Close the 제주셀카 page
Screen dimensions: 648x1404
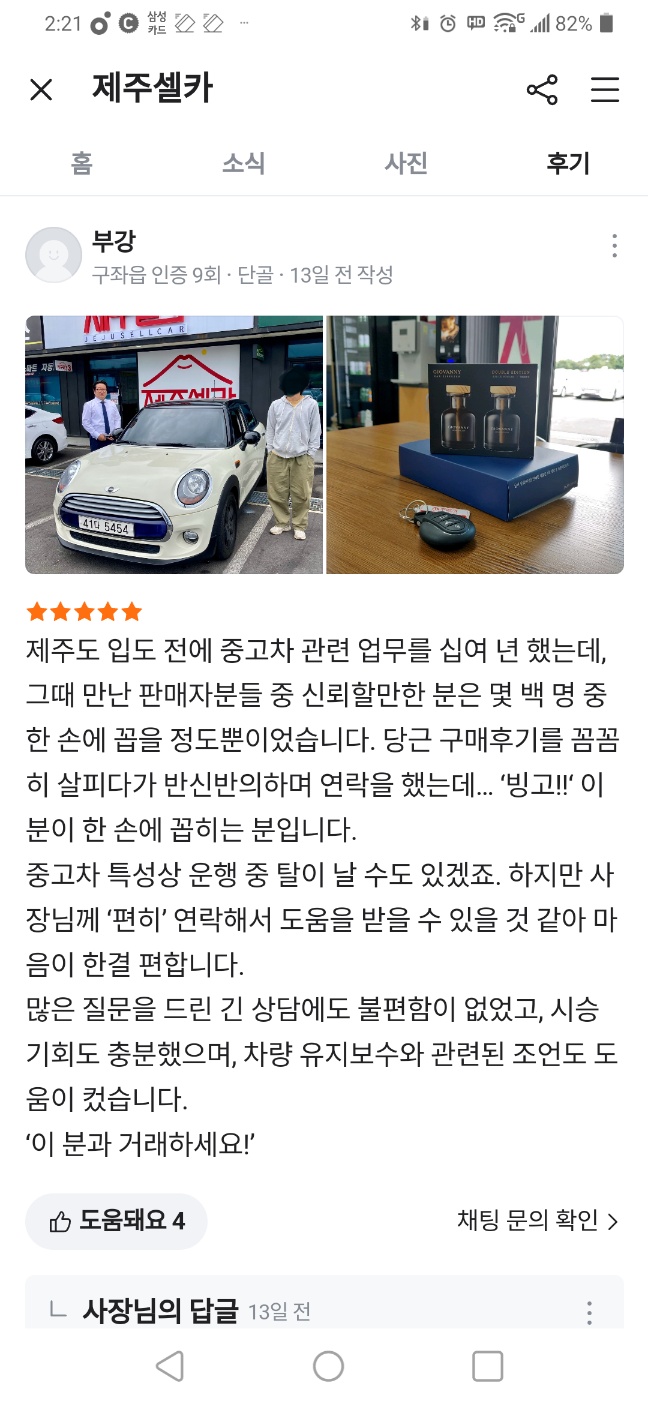coord(41,90)
